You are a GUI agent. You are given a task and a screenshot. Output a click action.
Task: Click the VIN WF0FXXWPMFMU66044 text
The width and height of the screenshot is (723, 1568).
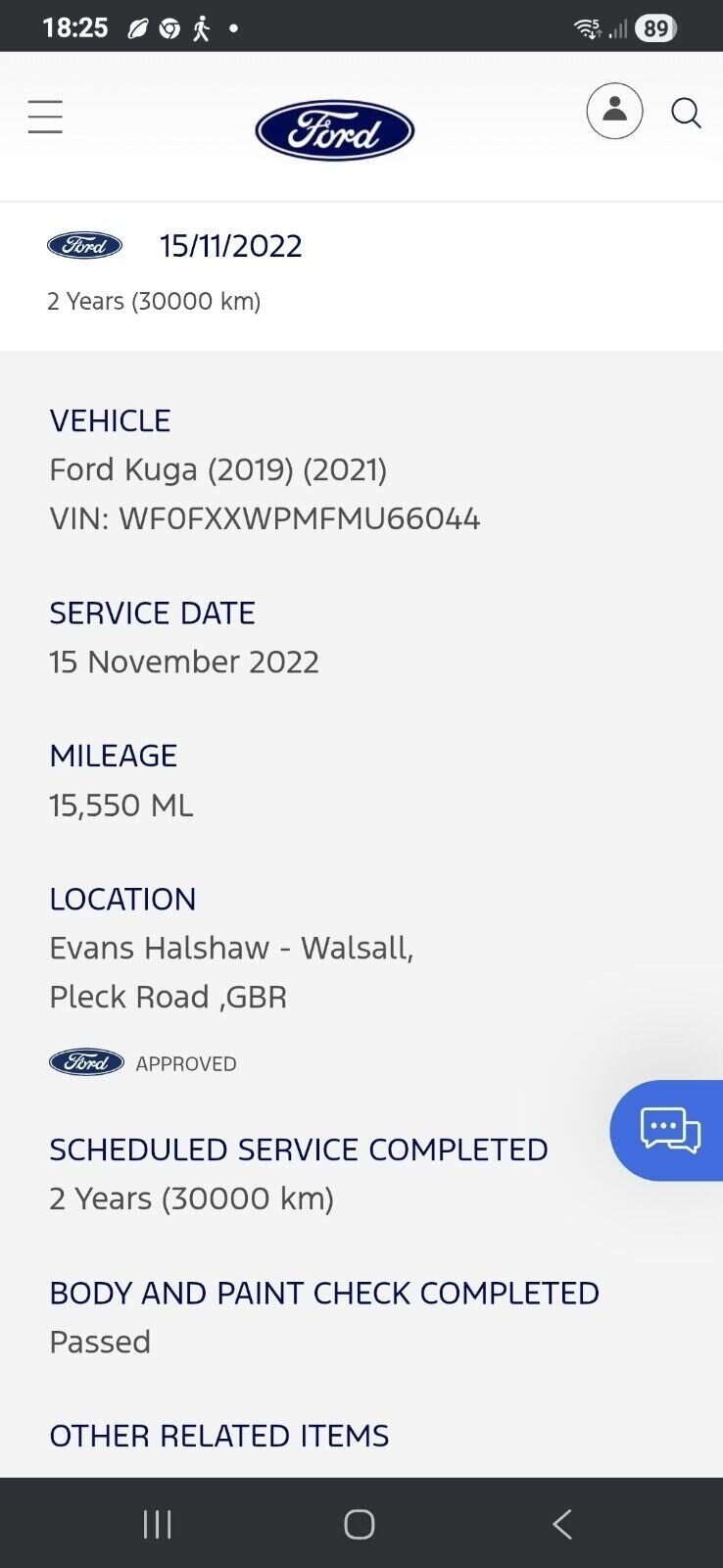pos(265,517)
